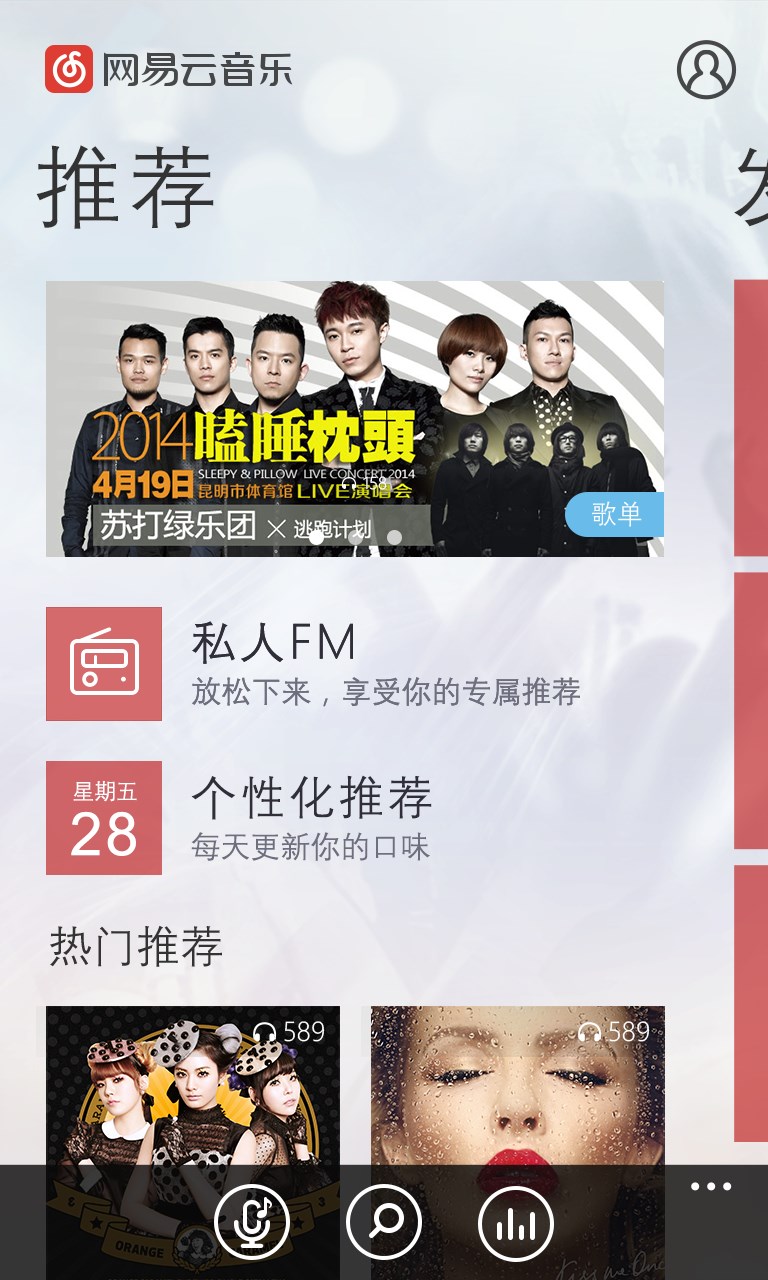Open 个性化推荐 daily recommendations
Image resolution: width=768 pixels, height=1280 pixels.
pyautogui.click(x=104, y=818)
